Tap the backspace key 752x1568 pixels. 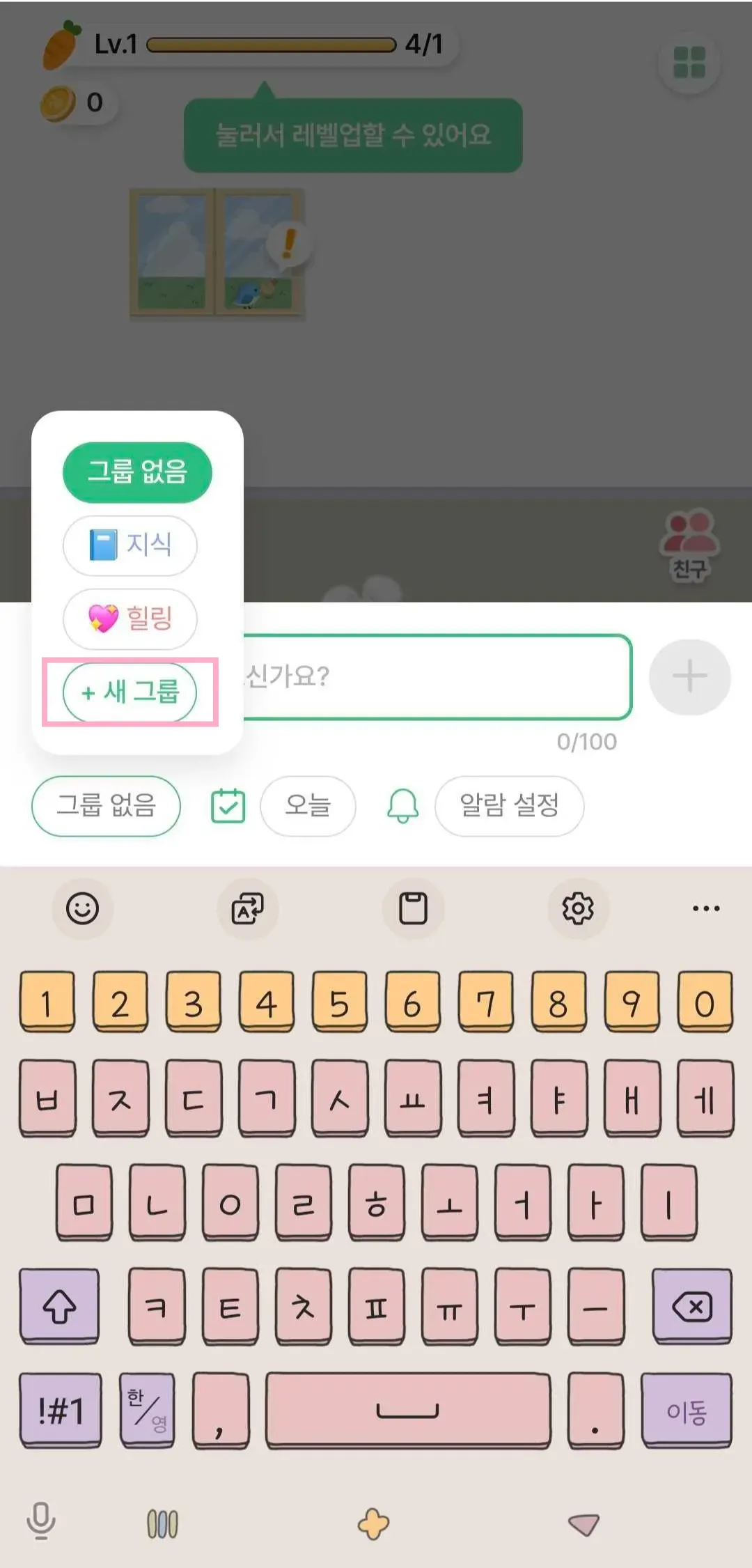coord(692,1307)
